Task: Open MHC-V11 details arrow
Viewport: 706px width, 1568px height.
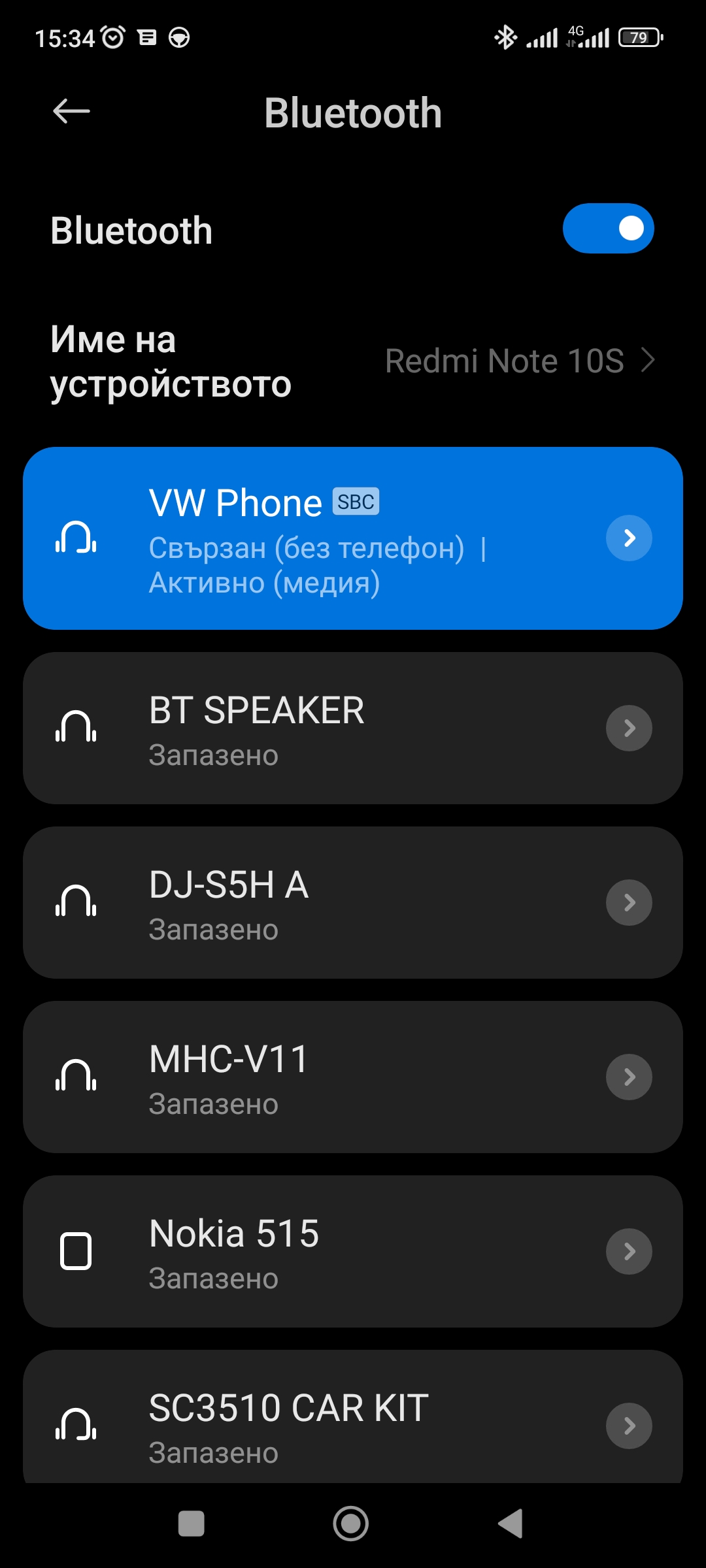Action: tap(629, 1077)
